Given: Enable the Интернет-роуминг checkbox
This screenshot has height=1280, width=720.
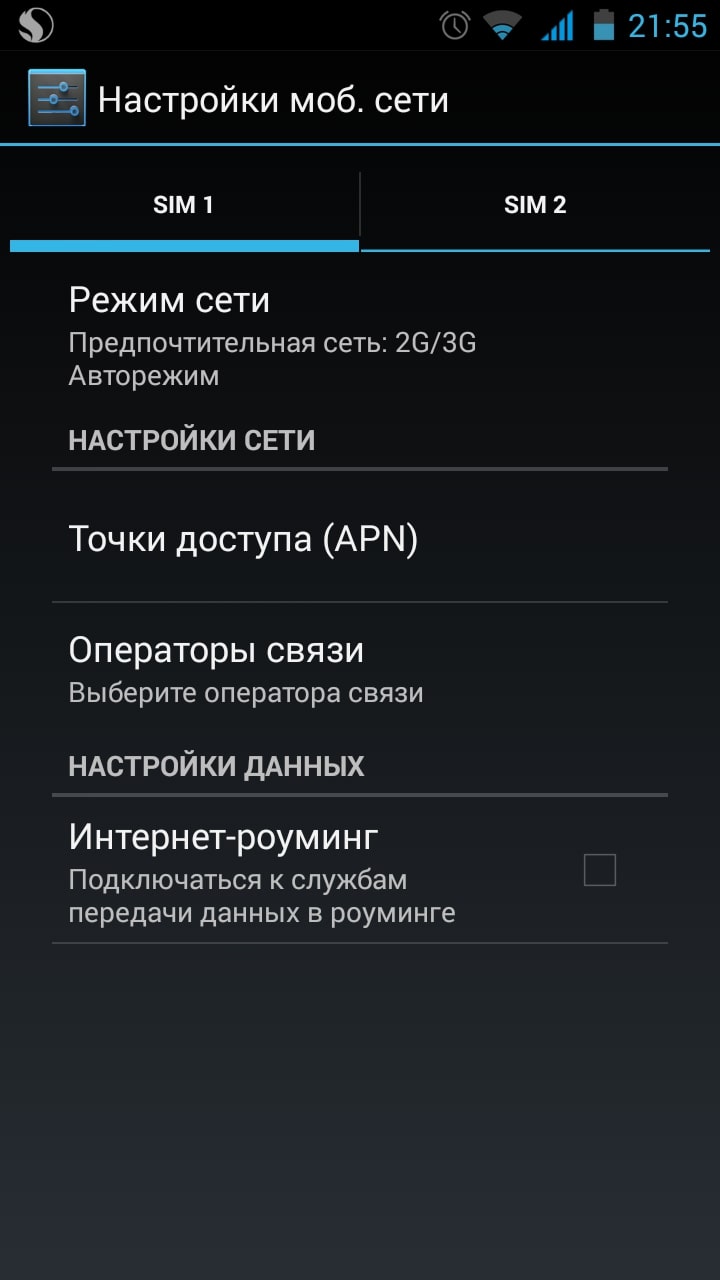Looking at the screenshot, I should pyautogui.click(x=599, y=870).
